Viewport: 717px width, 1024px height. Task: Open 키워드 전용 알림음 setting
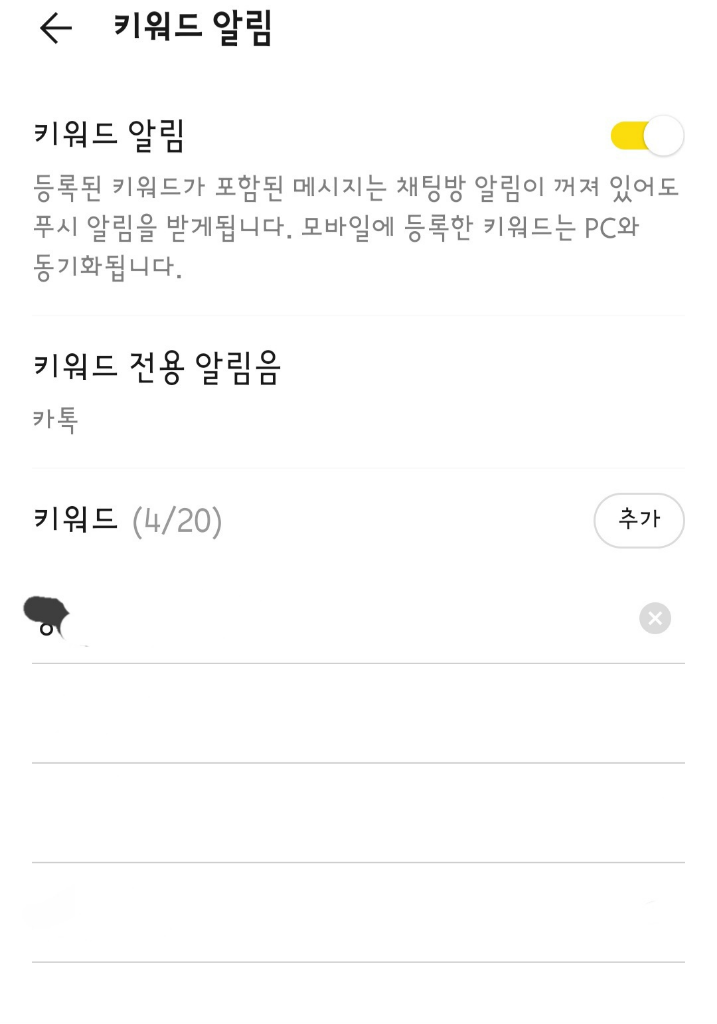157,389
